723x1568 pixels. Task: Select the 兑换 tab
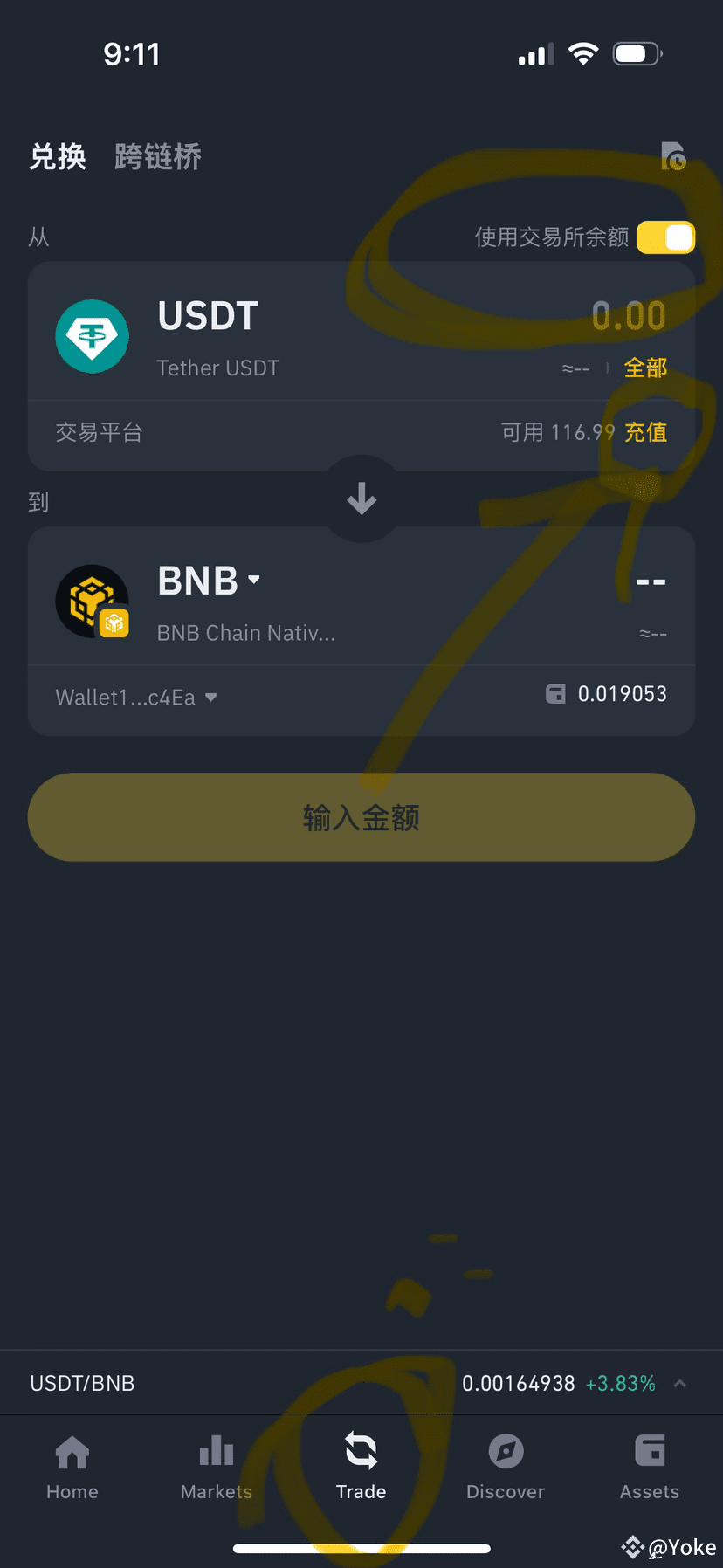tap(58, 157)
